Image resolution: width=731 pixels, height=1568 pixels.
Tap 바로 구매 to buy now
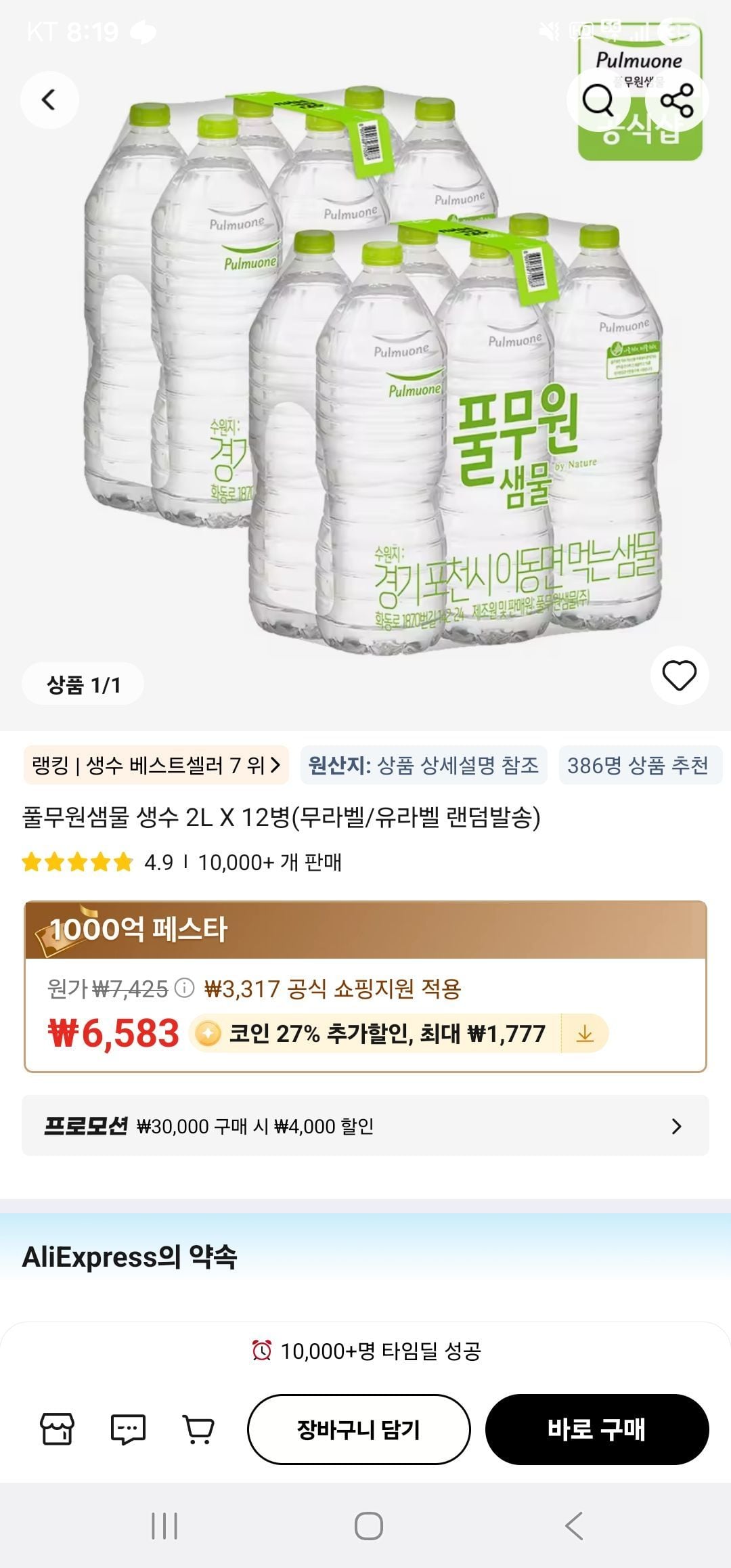point(597,1429)
